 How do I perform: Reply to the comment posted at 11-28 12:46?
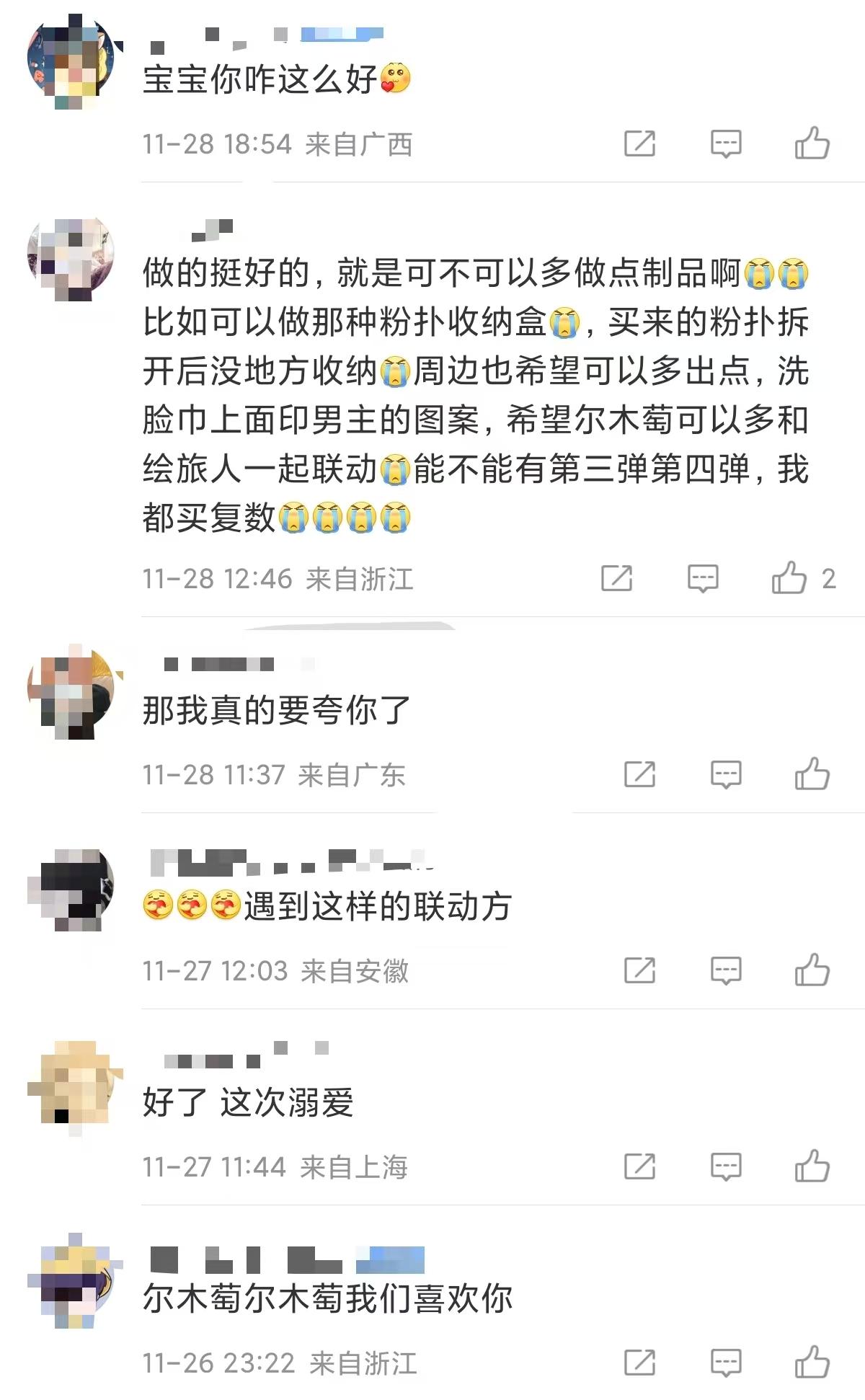[x=702, y=578]
